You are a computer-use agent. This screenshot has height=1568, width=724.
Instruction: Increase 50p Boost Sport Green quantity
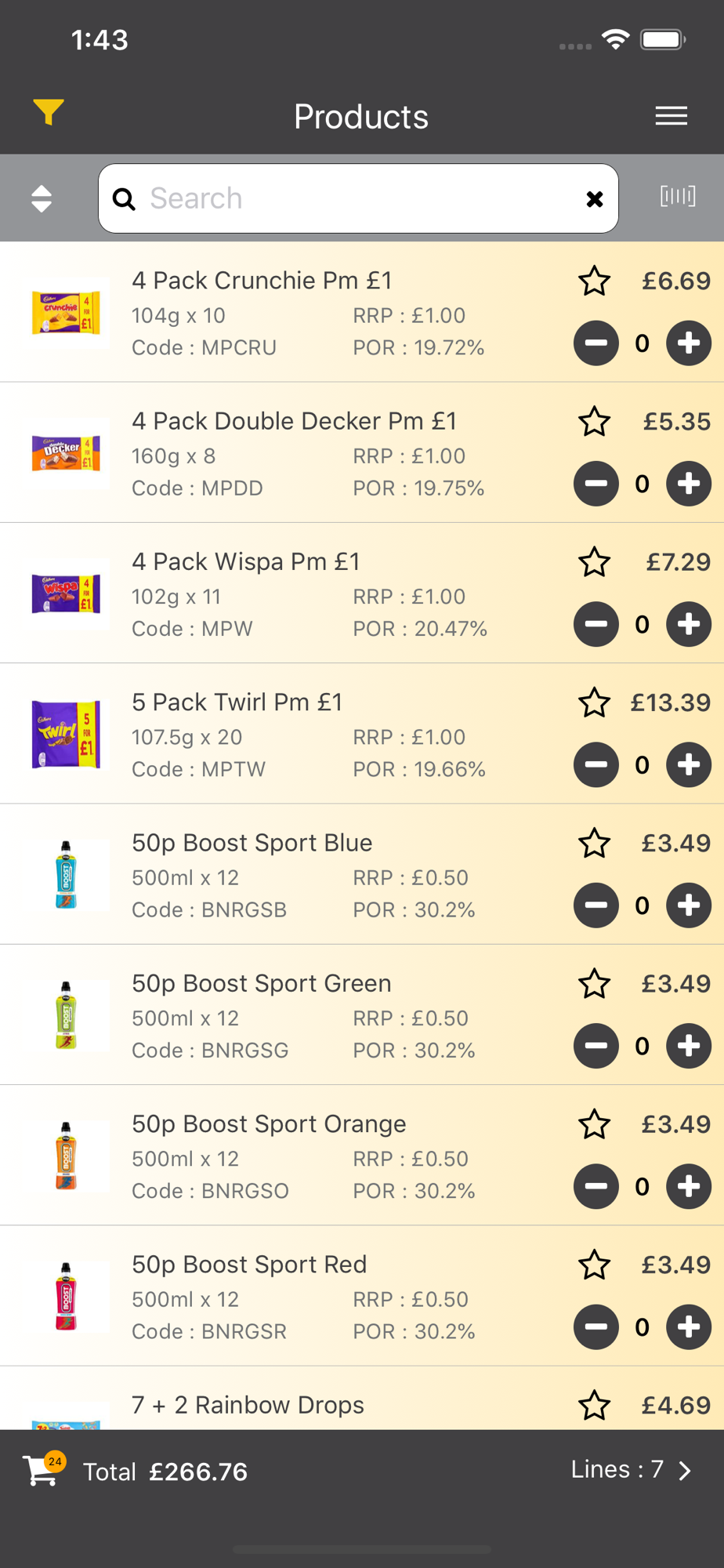point(689,1046)
